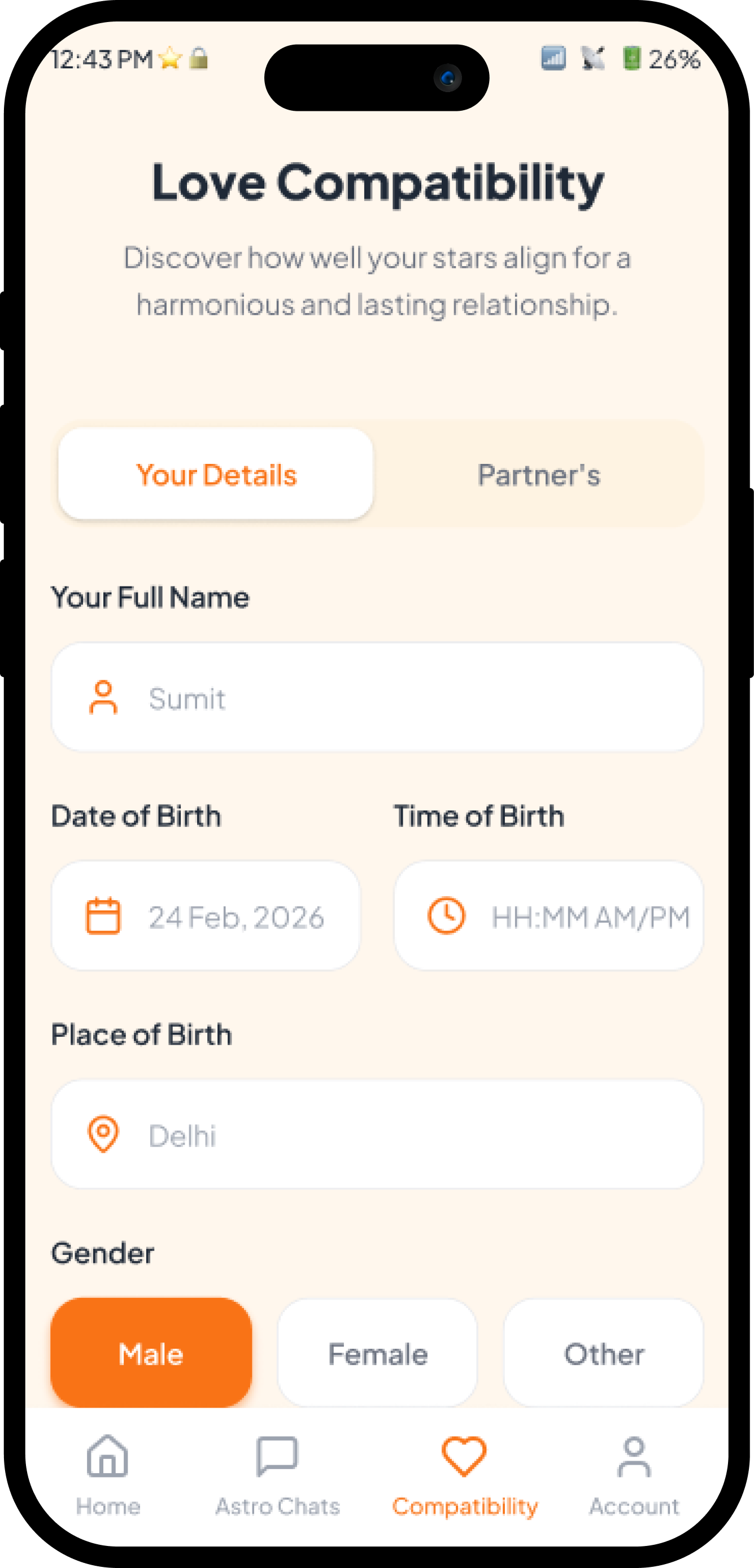Select the Your Details tab
Image resolution: width=754 pixels, height=1568 pixels.
tap(216, 475)
